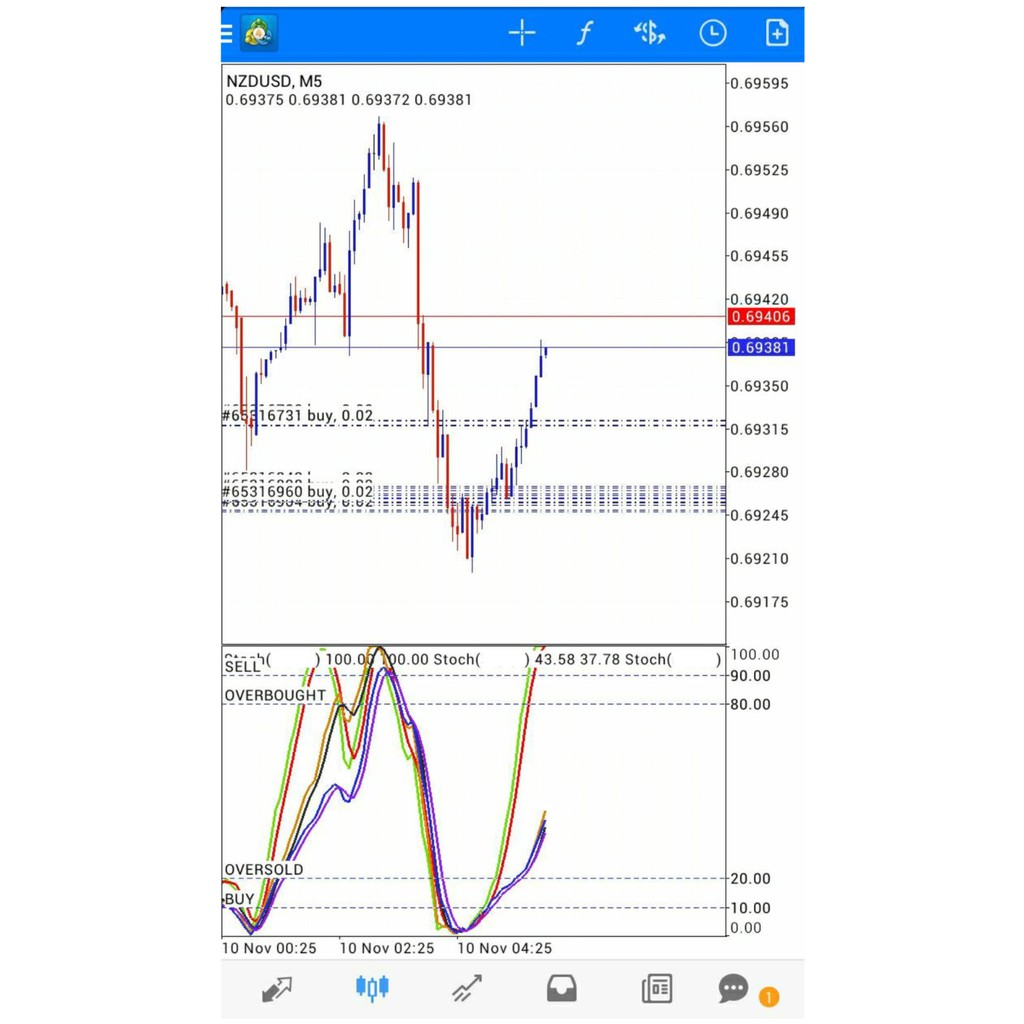Open the Messages chat tab
This screenshot has height=1024, width=1024.
[734, 990]
